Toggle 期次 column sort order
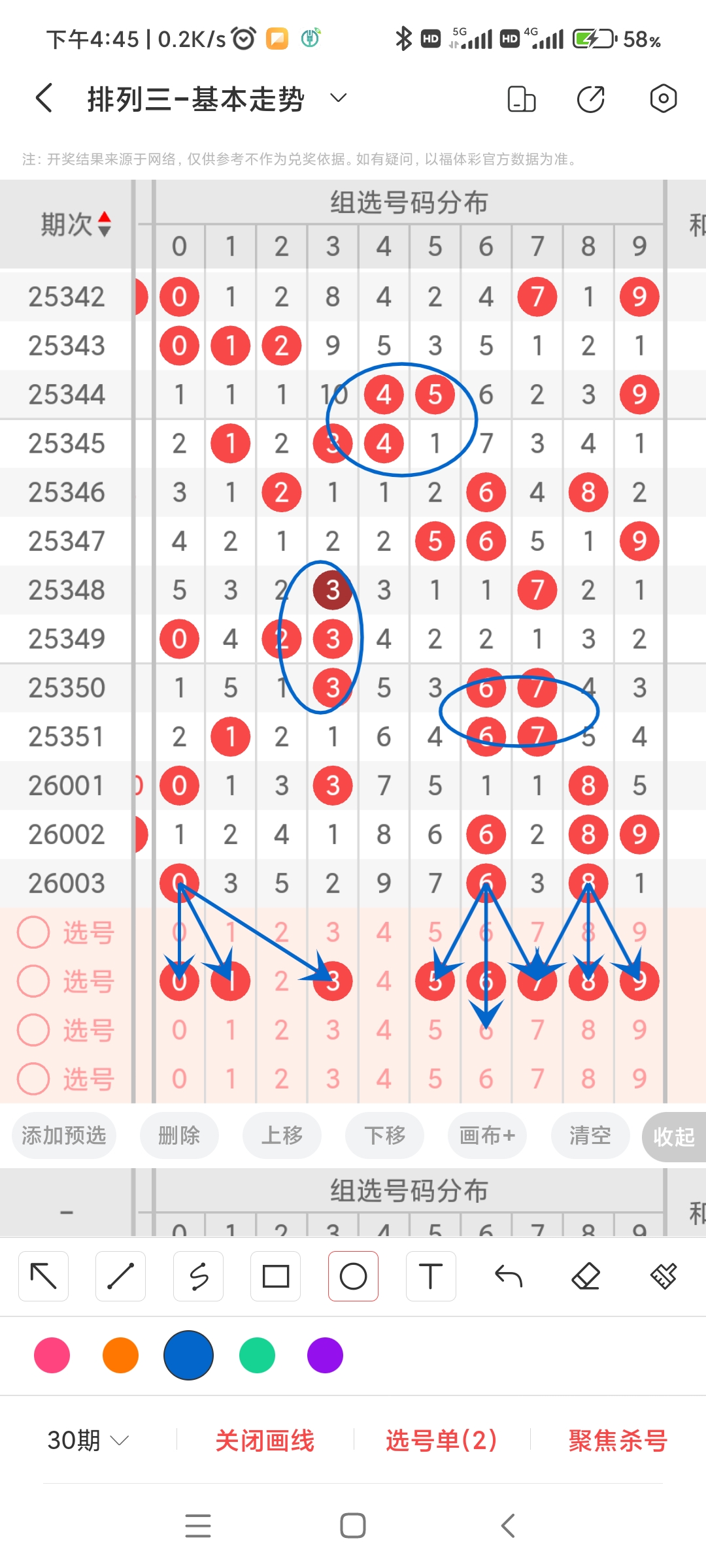706x1568 pixels. [x=103, y=223]
